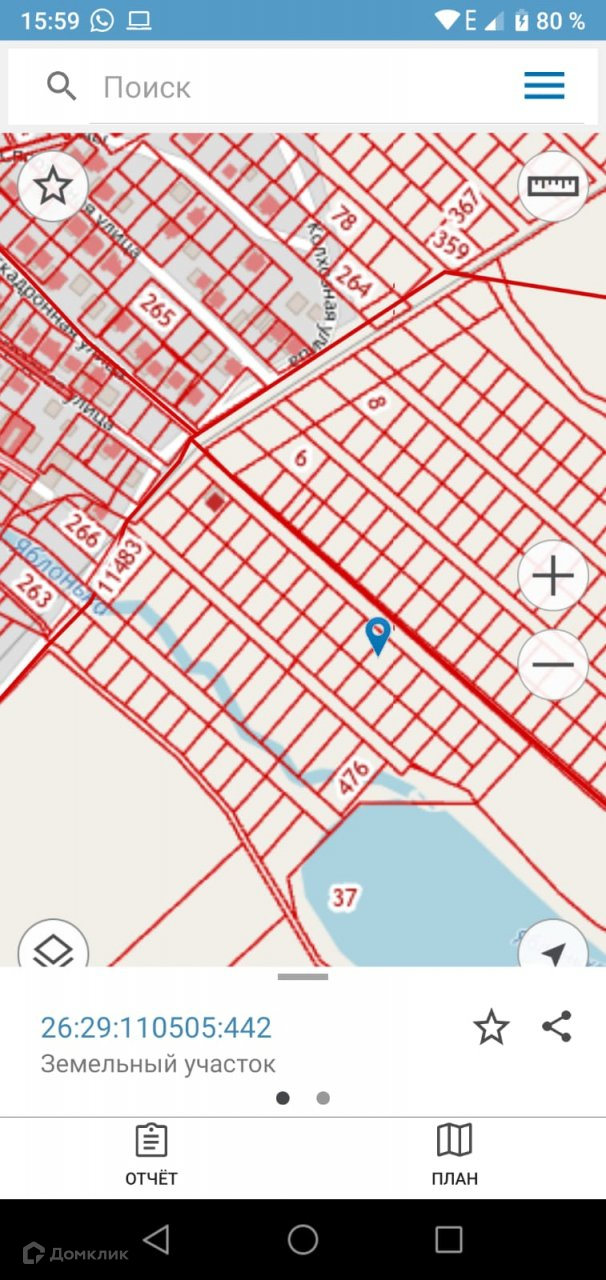Open the ruler measurement tool
Screen dimensions: 606x1280
tap(552, 186)
